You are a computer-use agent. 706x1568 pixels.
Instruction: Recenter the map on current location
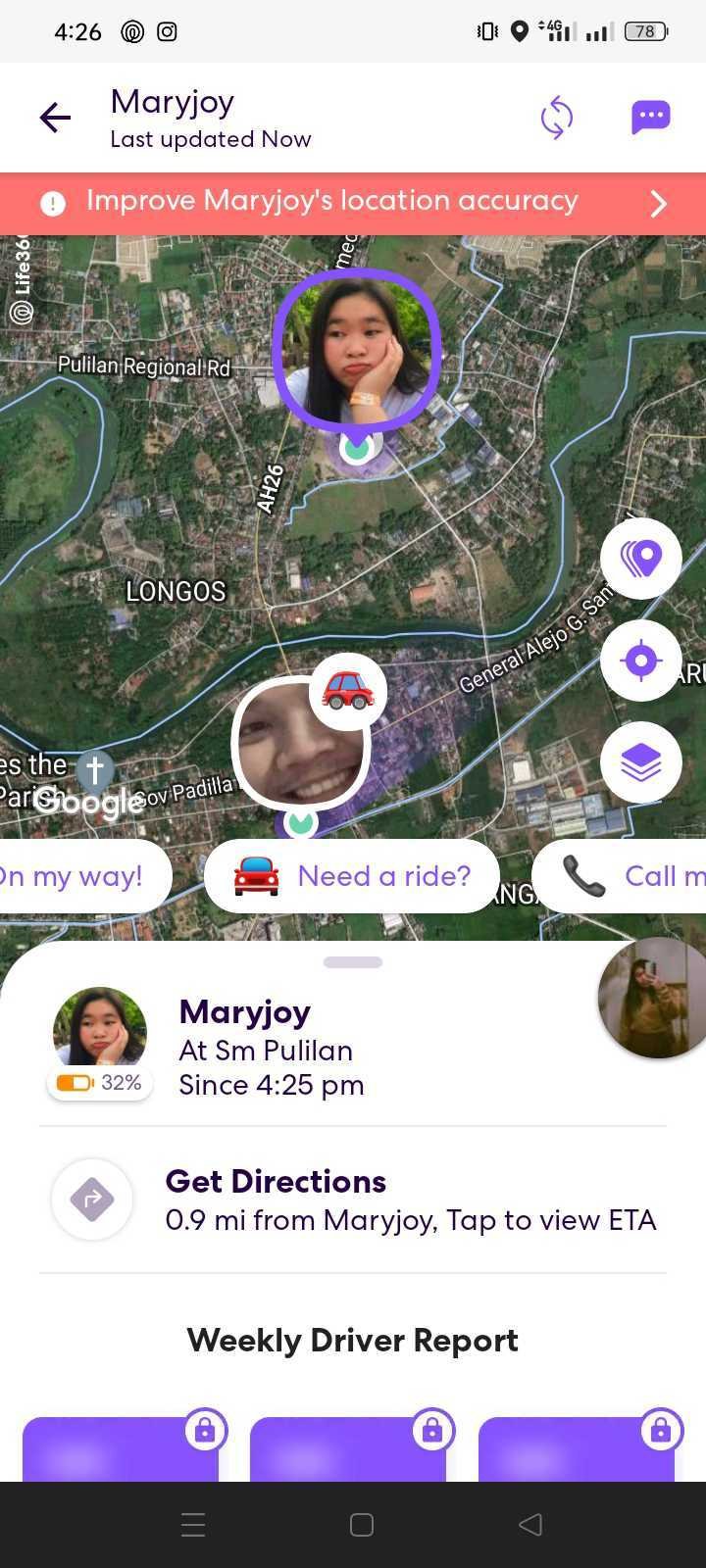click(x=641, y=661)
